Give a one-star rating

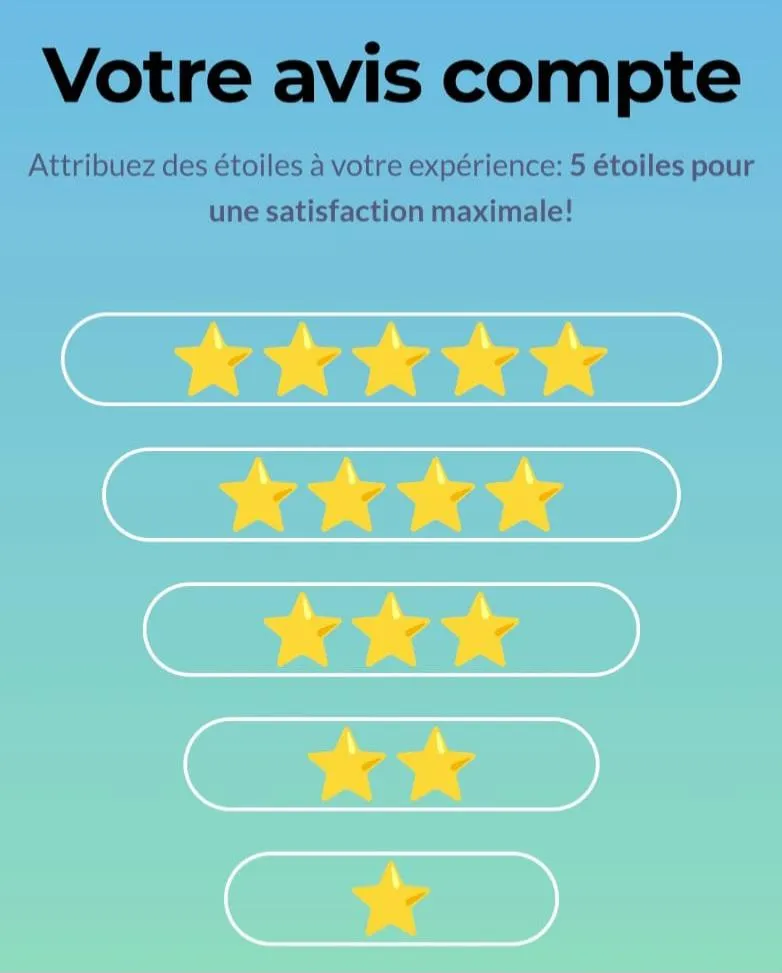coord(391,898)
